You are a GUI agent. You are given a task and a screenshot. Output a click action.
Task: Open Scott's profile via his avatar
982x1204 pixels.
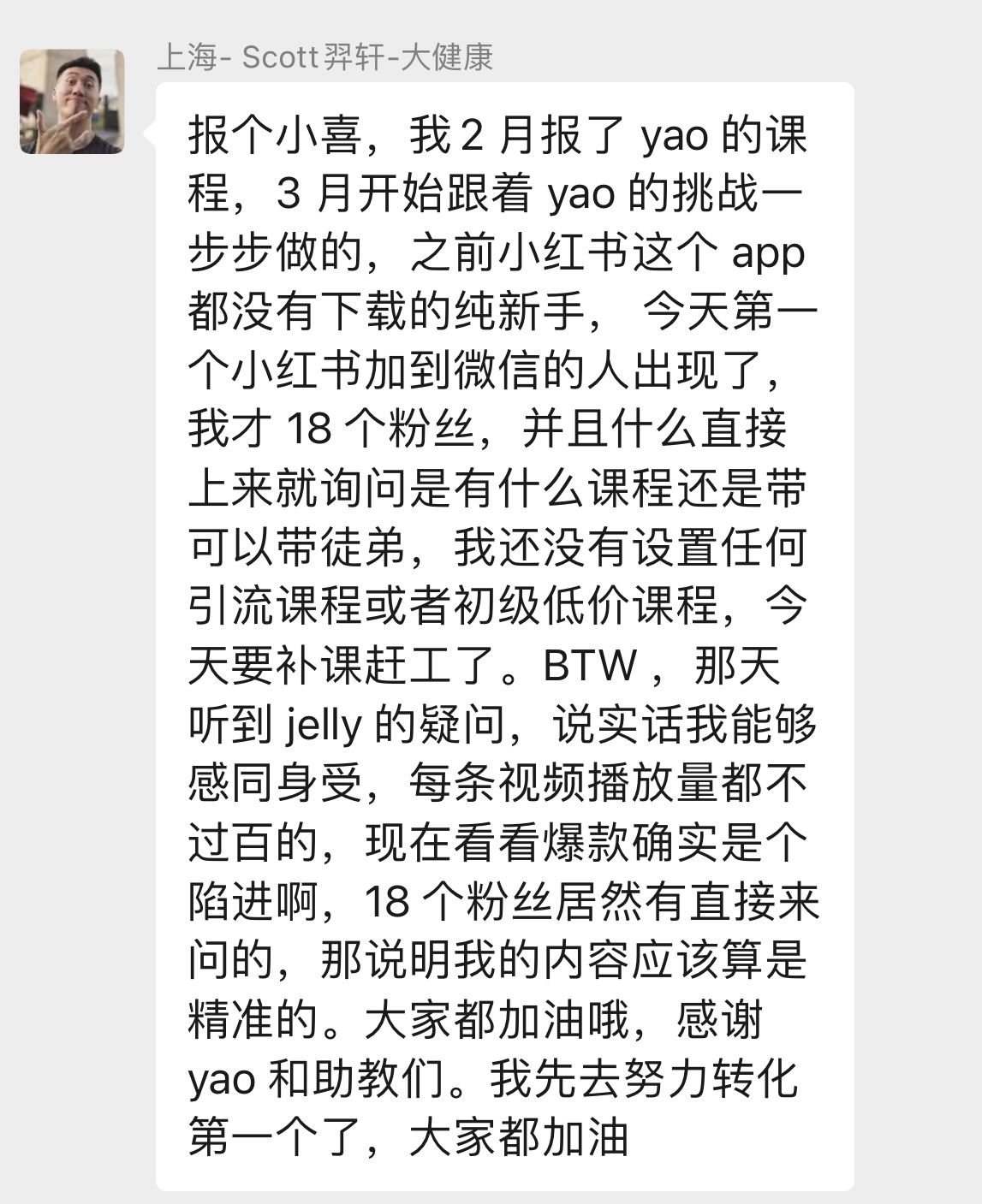[72, 101]
